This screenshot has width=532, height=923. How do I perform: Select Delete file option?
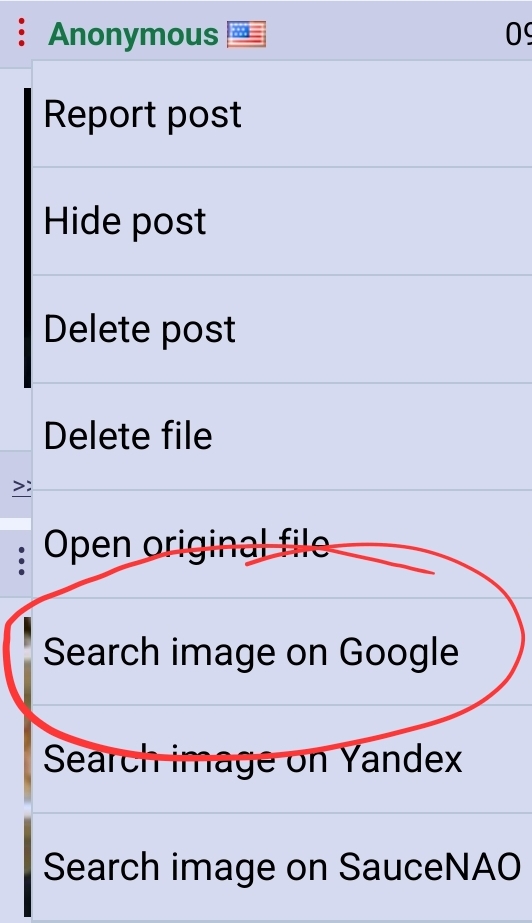coord(282,436)
